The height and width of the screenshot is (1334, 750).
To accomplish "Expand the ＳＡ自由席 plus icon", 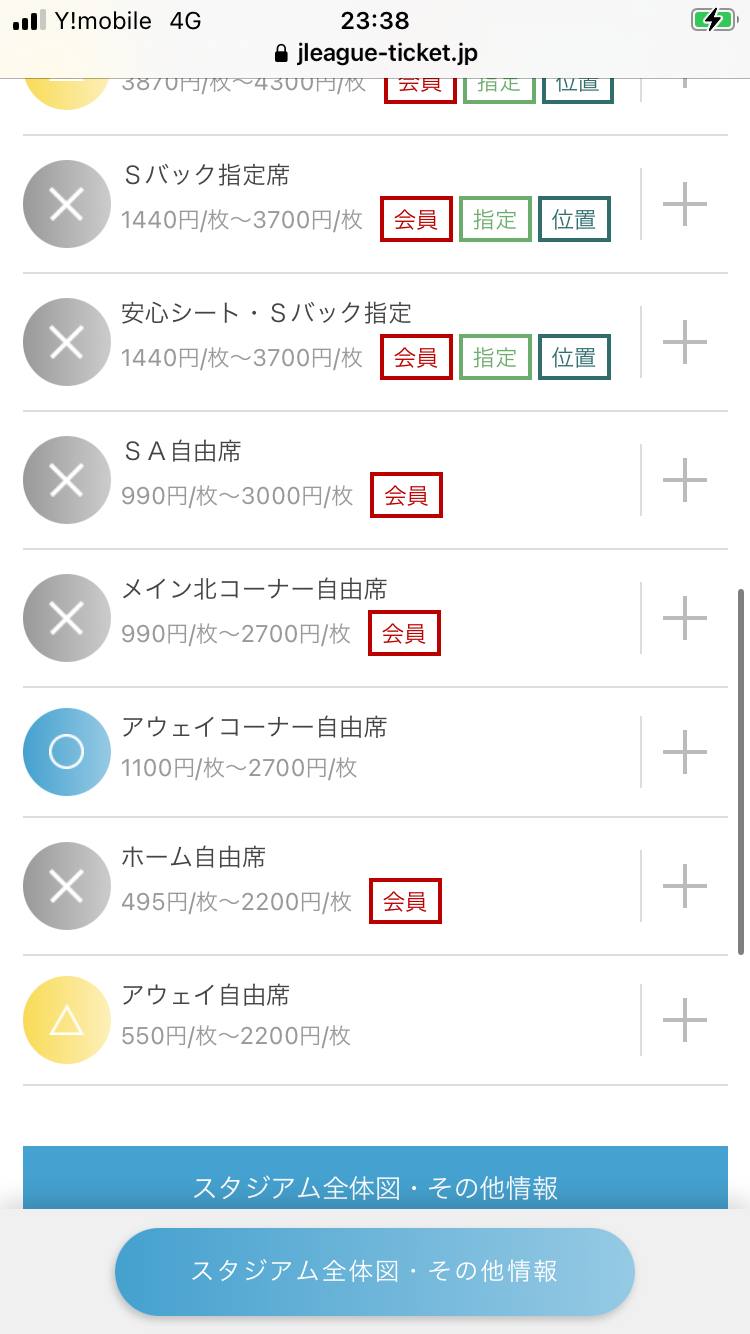I will tap(685, 480).
